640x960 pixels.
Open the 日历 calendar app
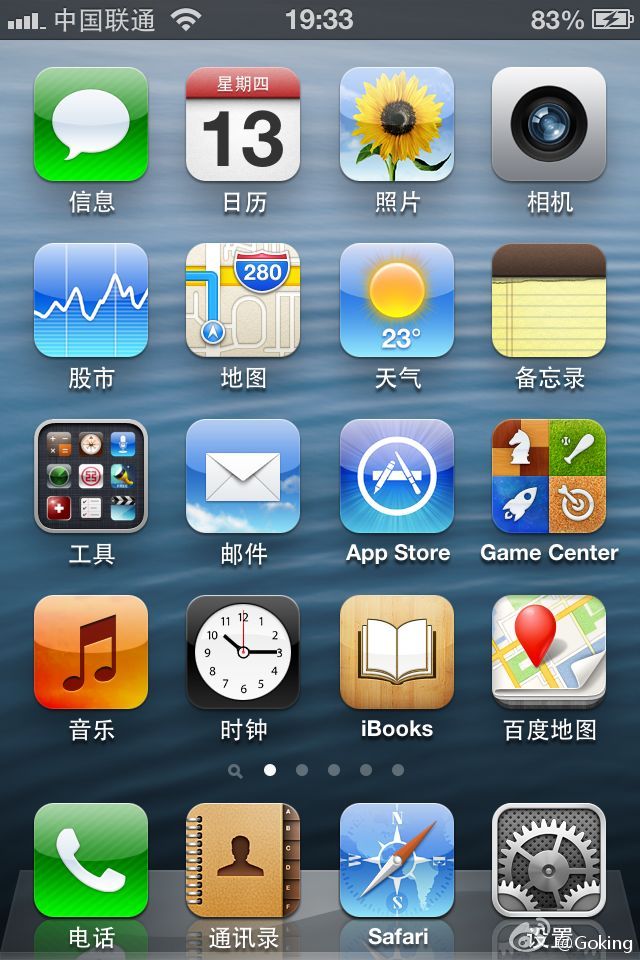pyautogui.click(x=243, y=124)
